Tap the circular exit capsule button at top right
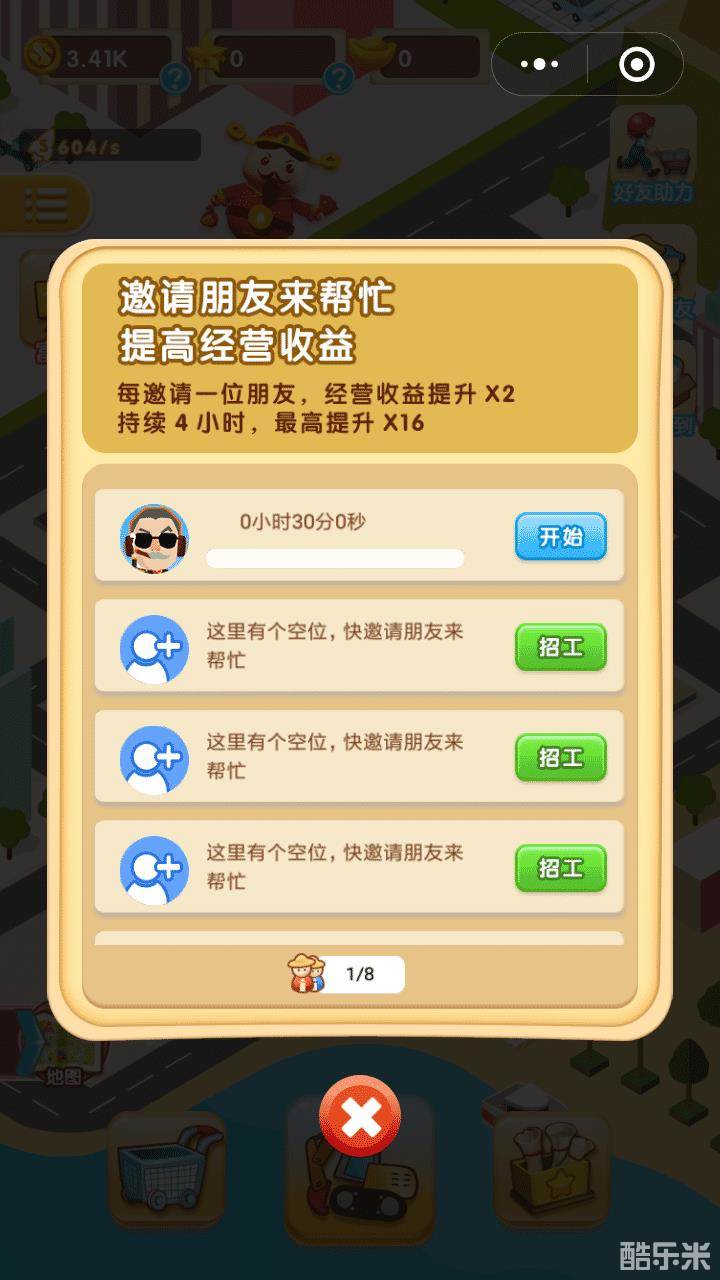 coord(637,63)
